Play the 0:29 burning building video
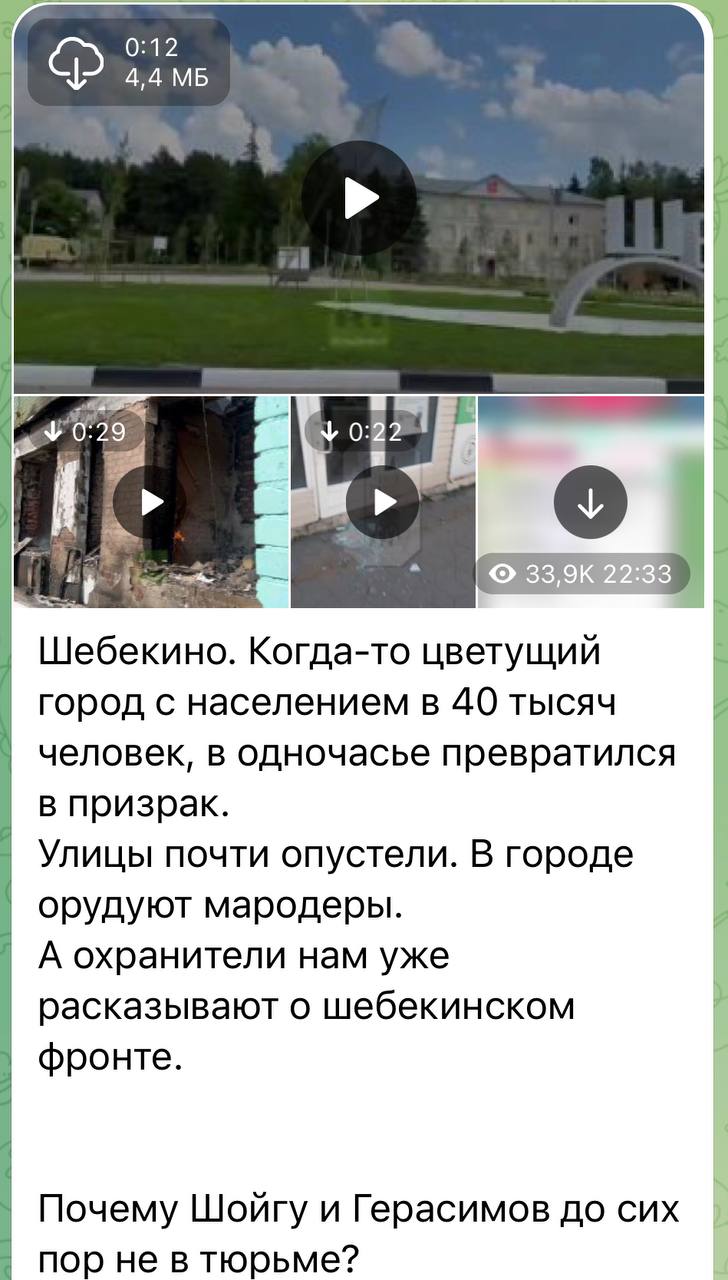Screen dimensions: 728x1280 coord(150,502)
